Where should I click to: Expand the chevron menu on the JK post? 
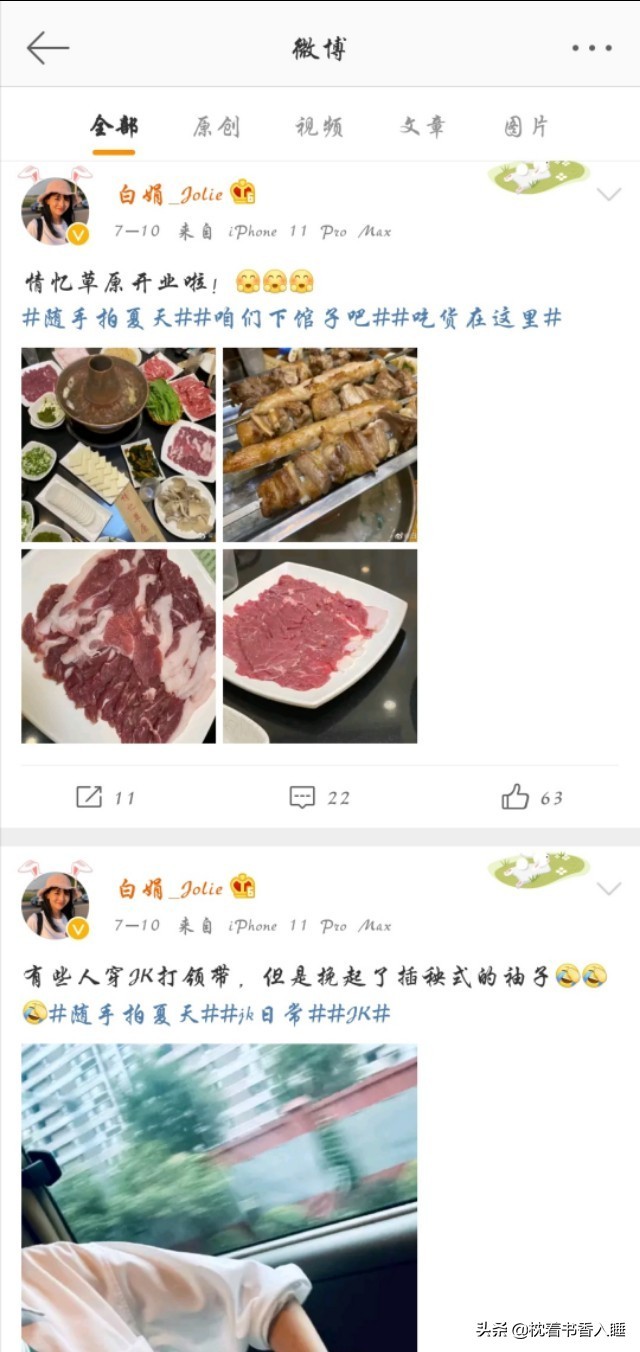coord(609,888)
